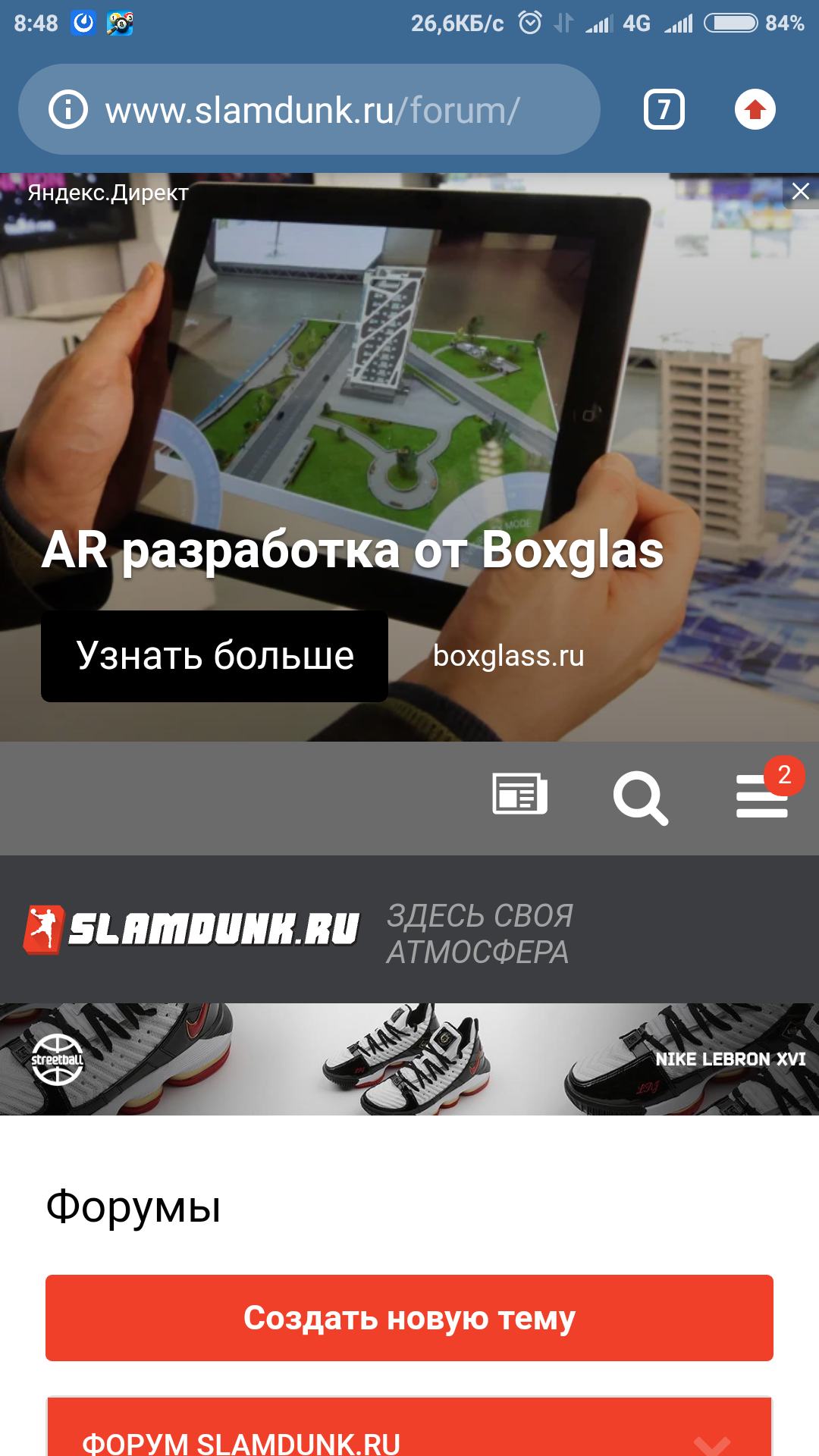Viewport: 819px width, 1456px height.
Task: View site info for slamdunk.ru
Action: point(68,110)
